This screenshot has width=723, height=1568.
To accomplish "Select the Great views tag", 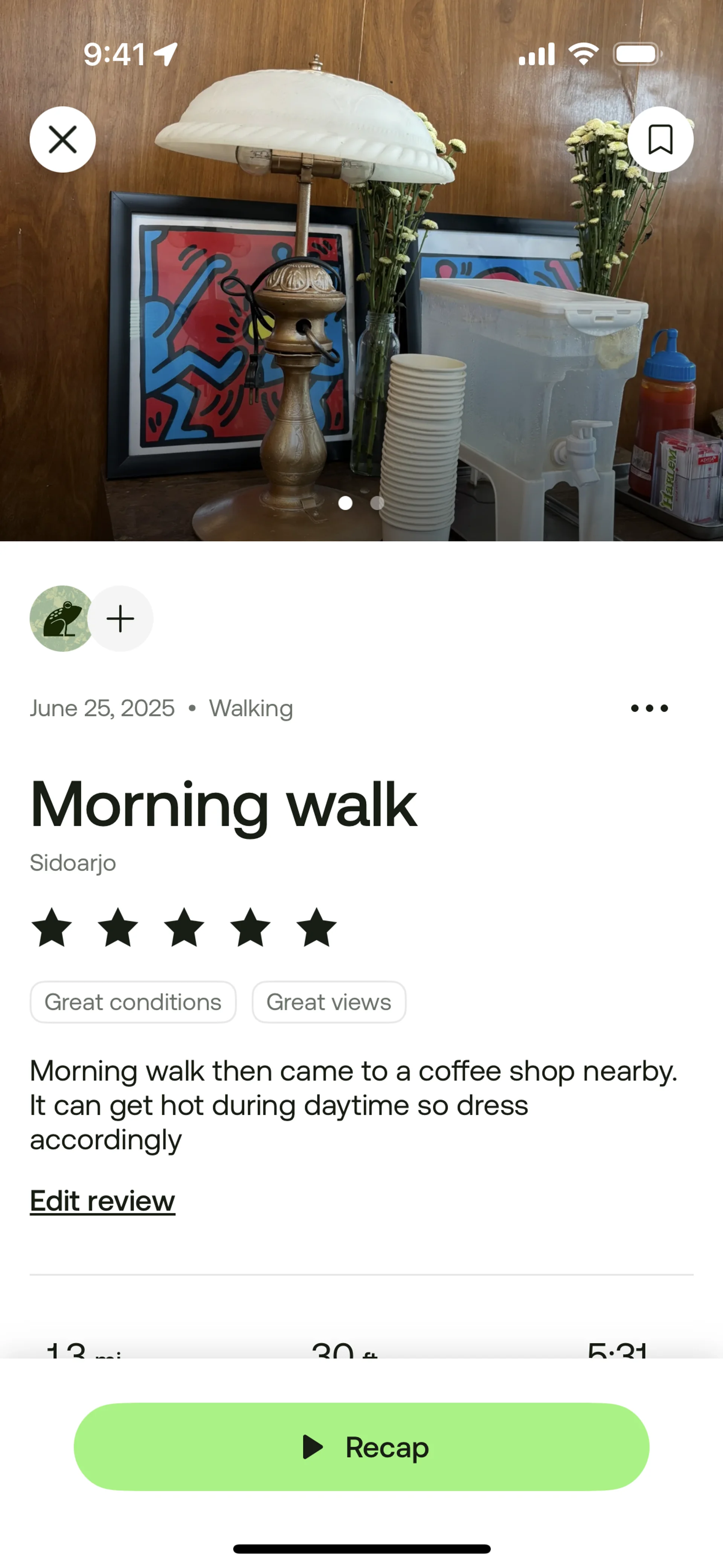I will 329,1002.
